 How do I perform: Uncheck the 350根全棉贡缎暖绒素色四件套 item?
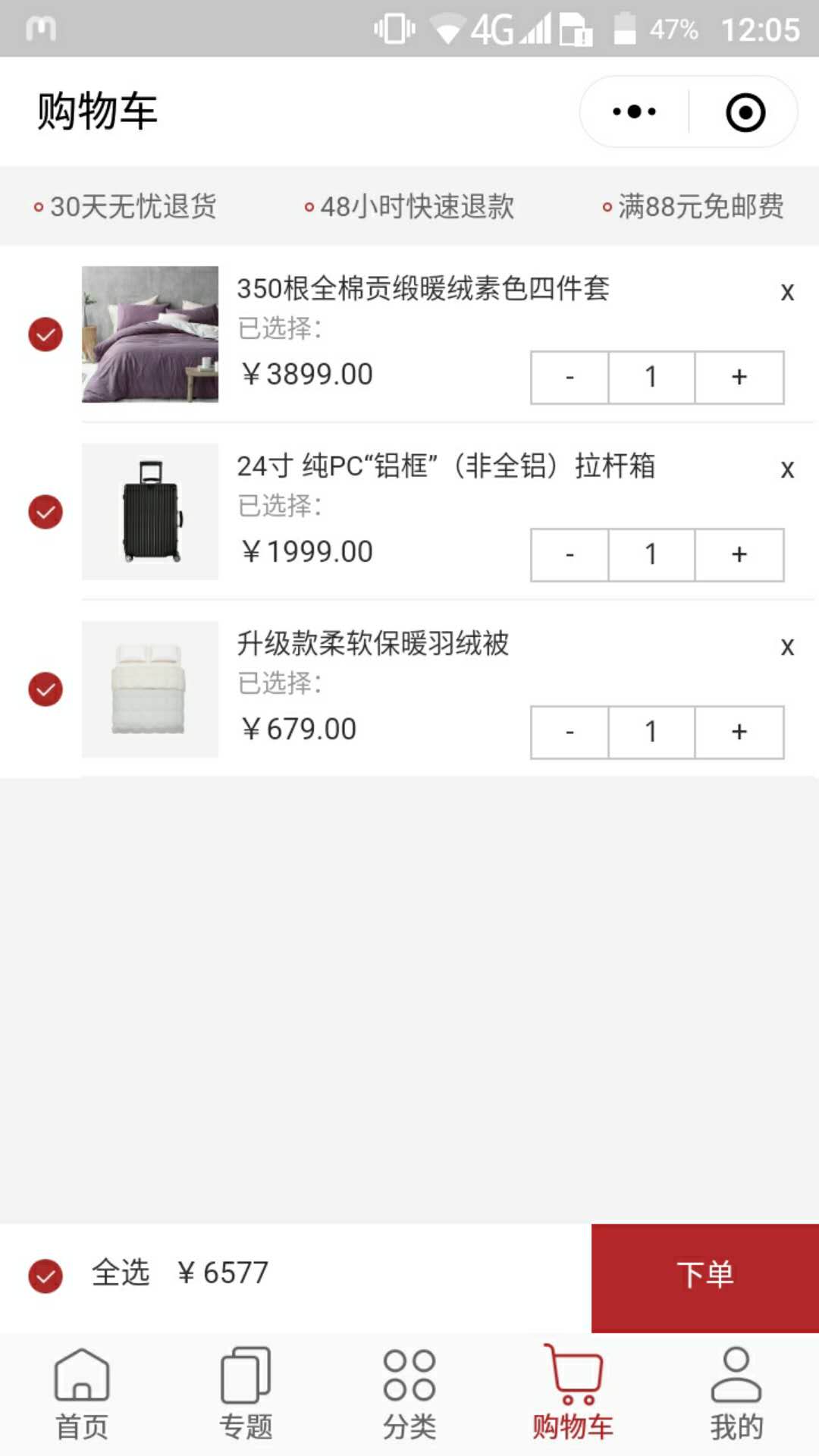click(x=45, y=334)
